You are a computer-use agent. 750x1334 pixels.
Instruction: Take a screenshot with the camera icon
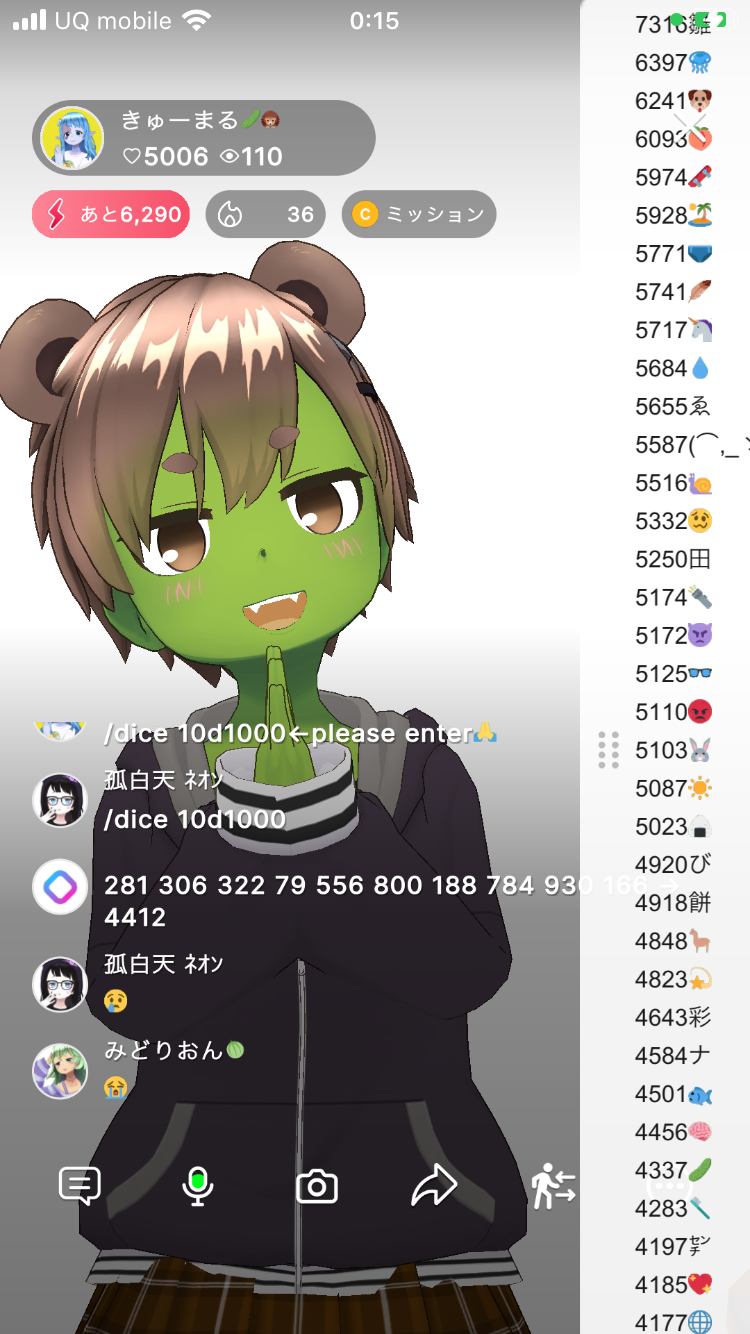tap(317, 1187)
